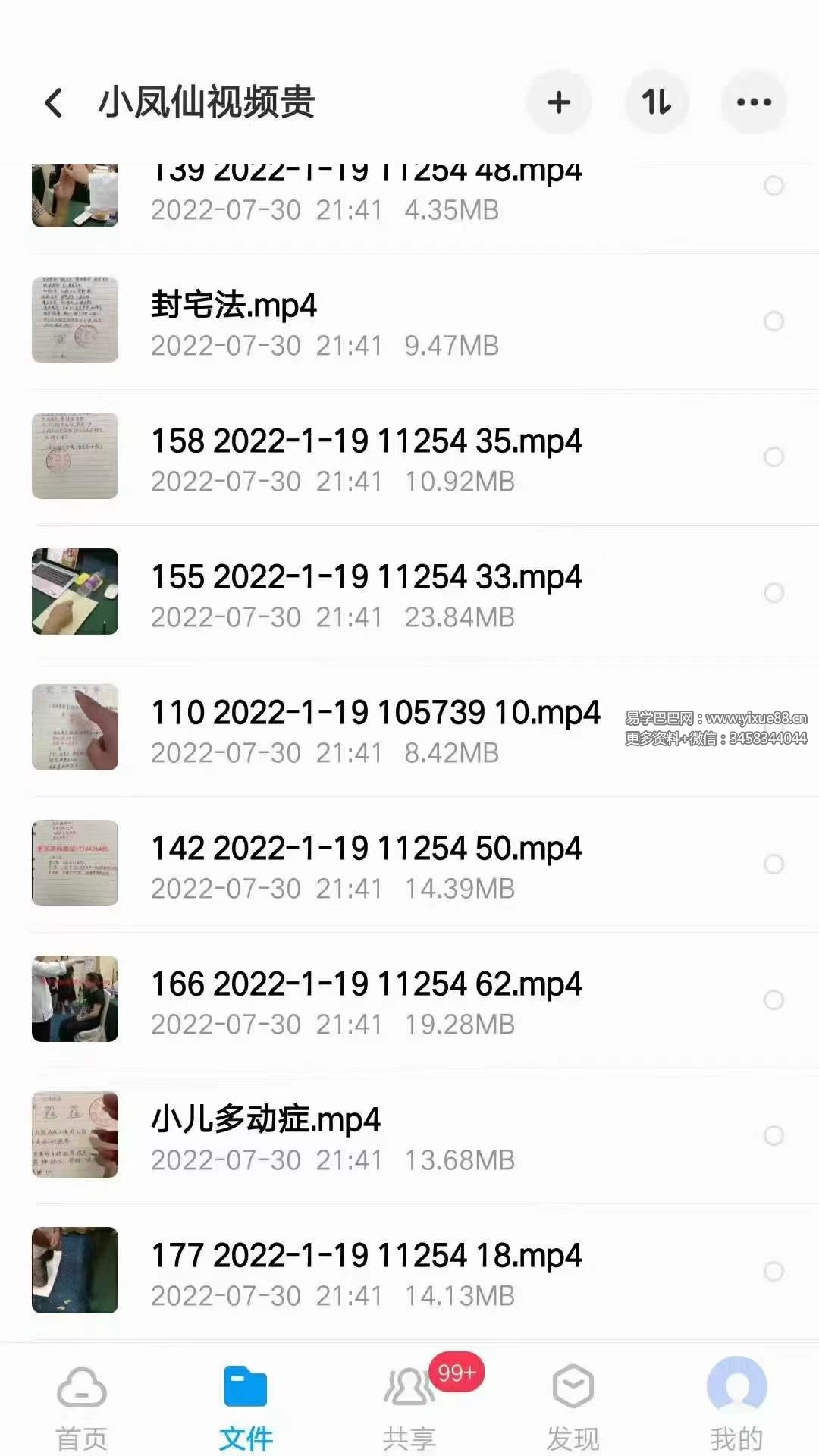Tap the back arrow icon

(x=53, y=101)
